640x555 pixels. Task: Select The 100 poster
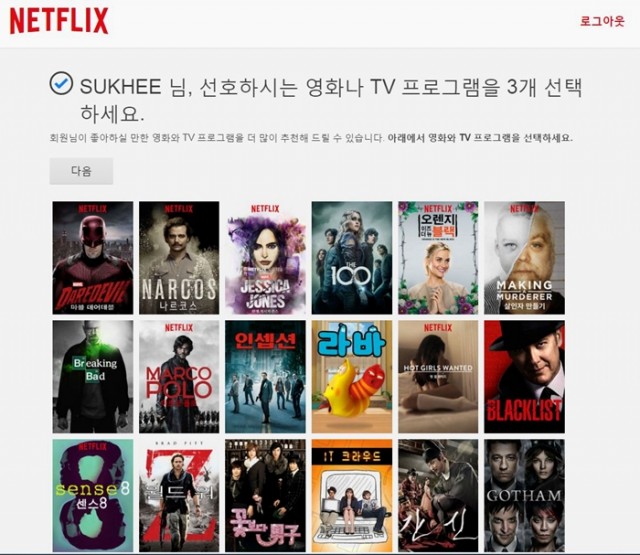click(x=351, y=258)
